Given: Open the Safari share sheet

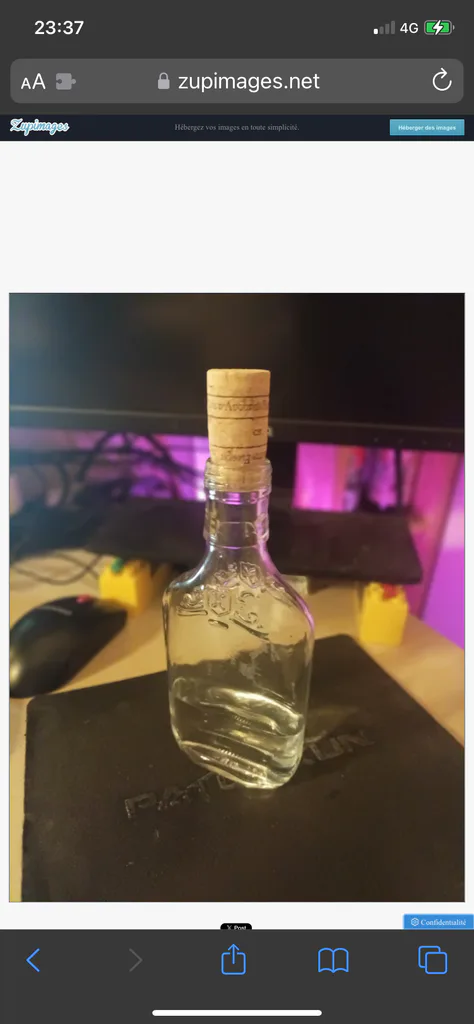Looking at the screenshot, I should tap(233, 959).
